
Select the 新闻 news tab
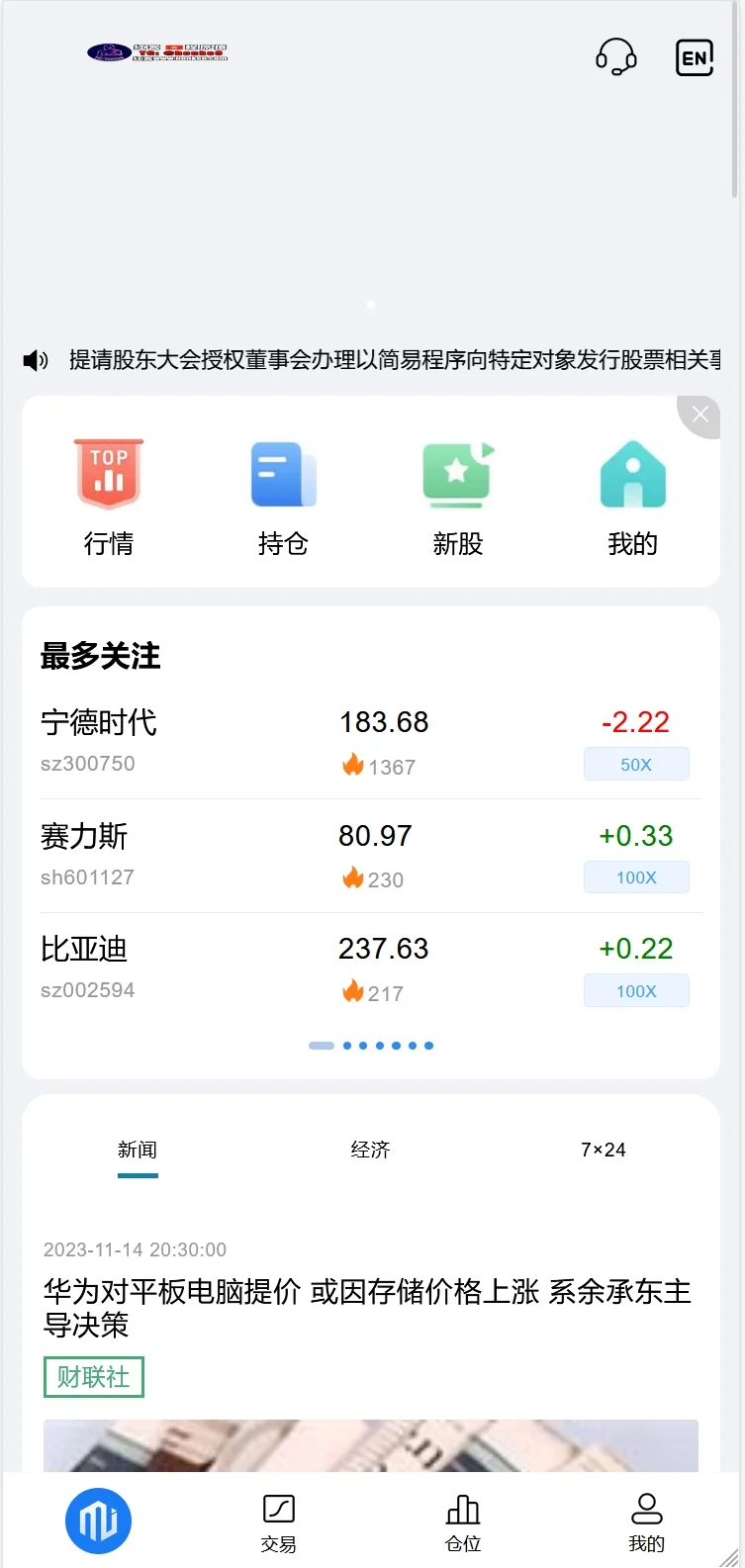[138, 1151]
